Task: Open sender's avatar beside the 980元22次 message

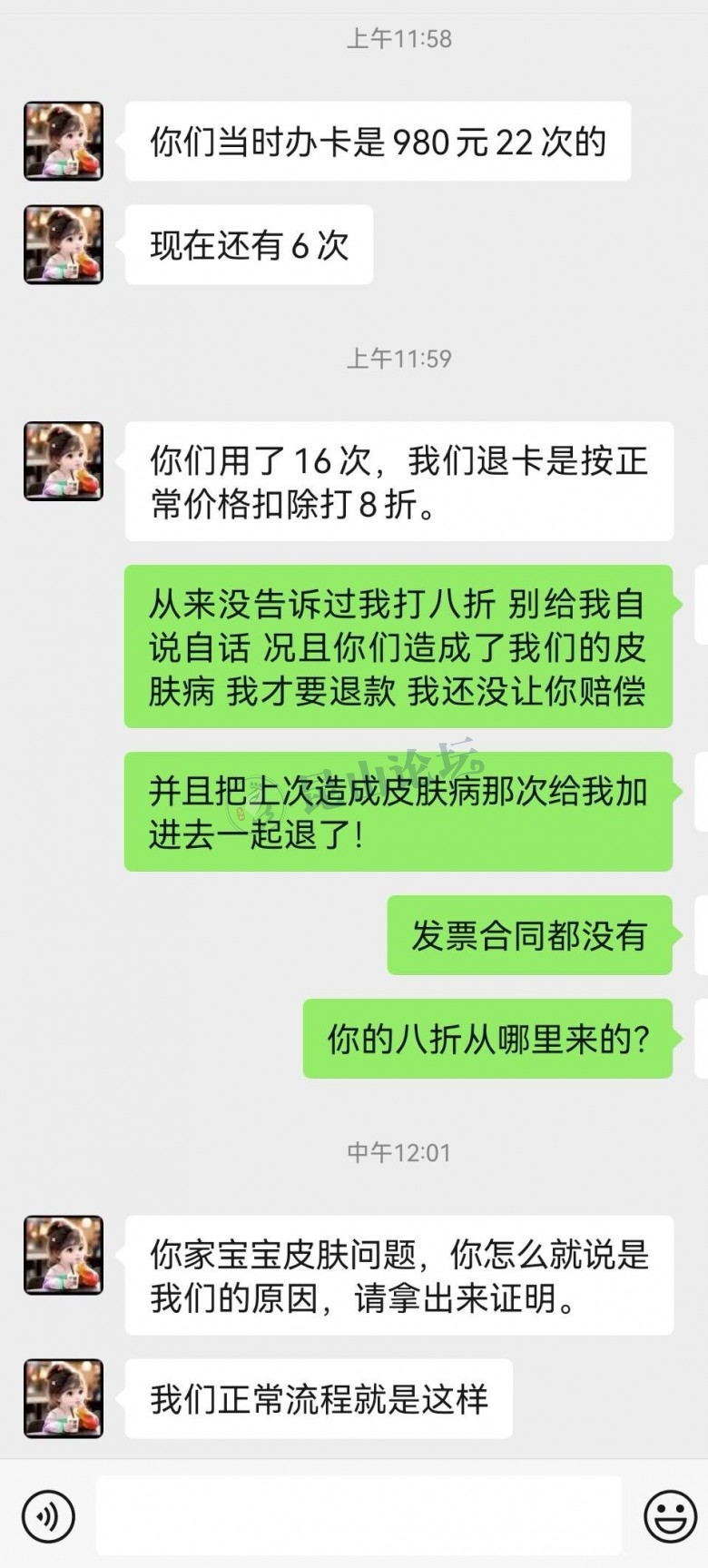Action: point(64,142)
